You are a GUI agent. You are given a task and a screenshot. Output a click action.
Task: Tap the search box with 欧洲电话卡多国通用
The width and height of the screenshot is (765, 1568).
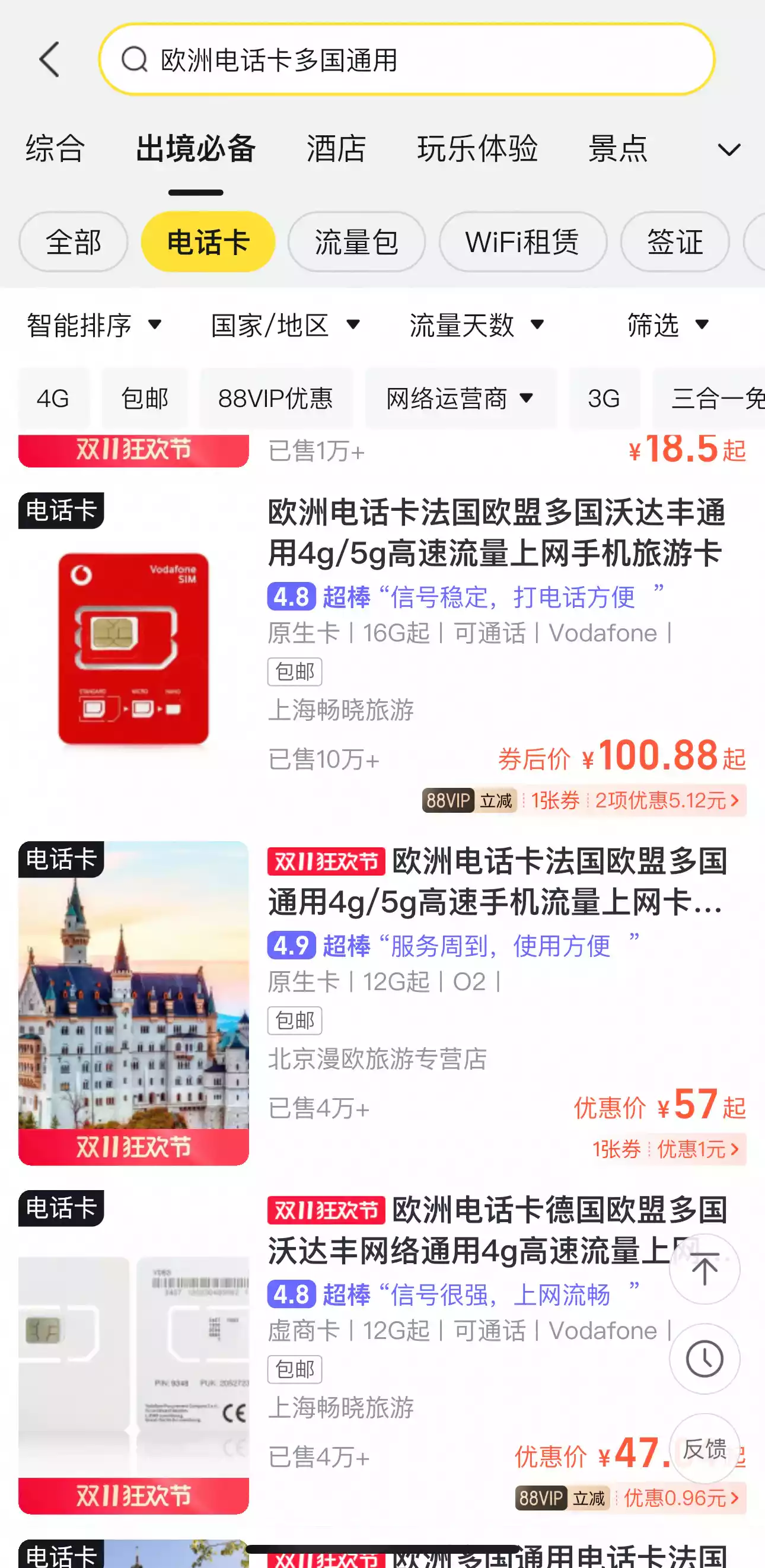click(407, 60)
